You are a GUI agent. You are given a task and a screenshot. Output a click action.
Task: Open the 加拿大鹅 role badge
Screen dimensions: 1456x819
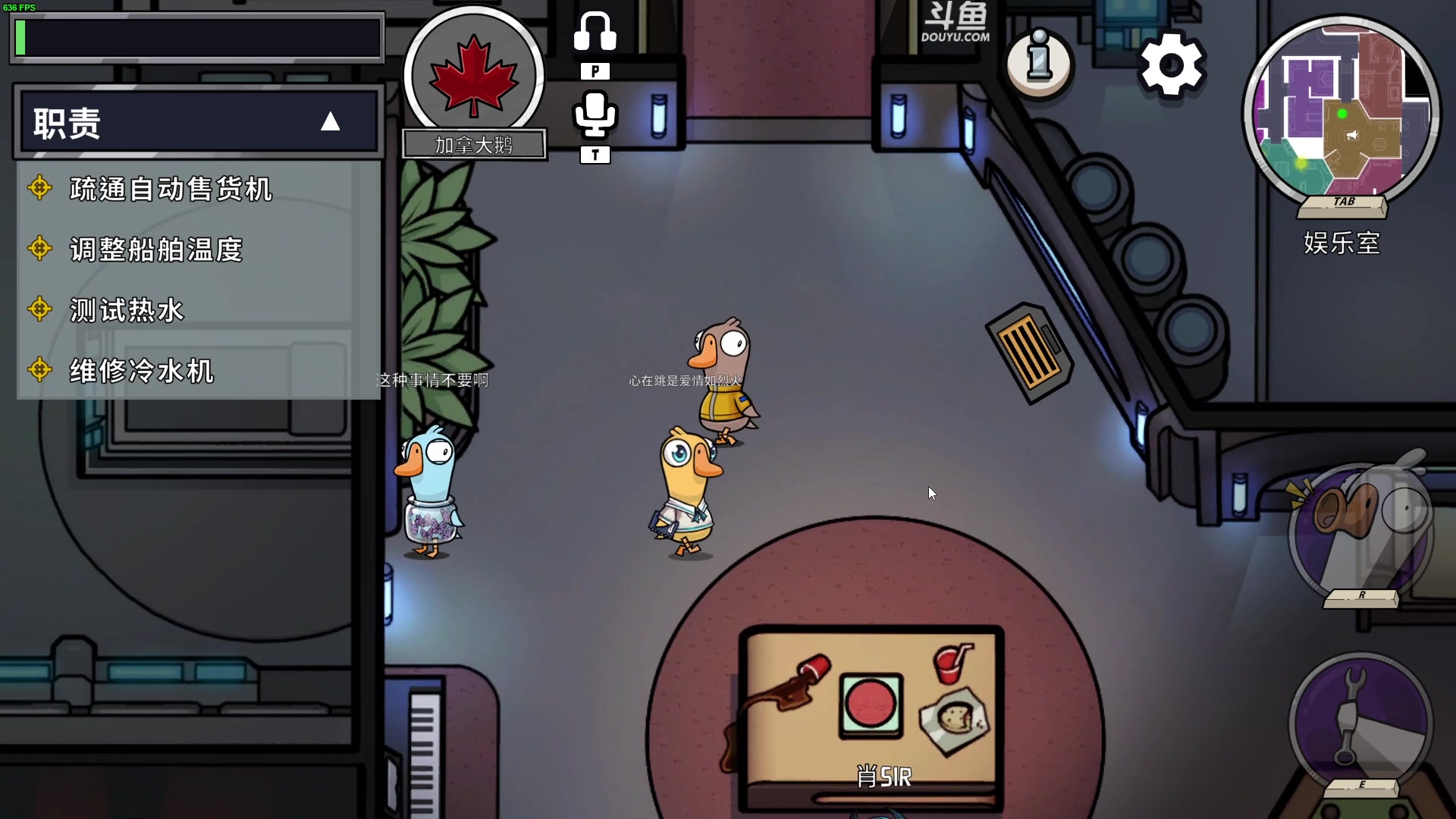474,80
